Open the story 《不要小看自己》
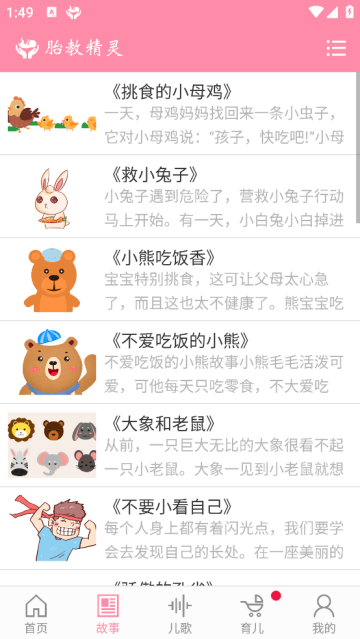Viewport: 360px width, 639px height. click(180, 528)
